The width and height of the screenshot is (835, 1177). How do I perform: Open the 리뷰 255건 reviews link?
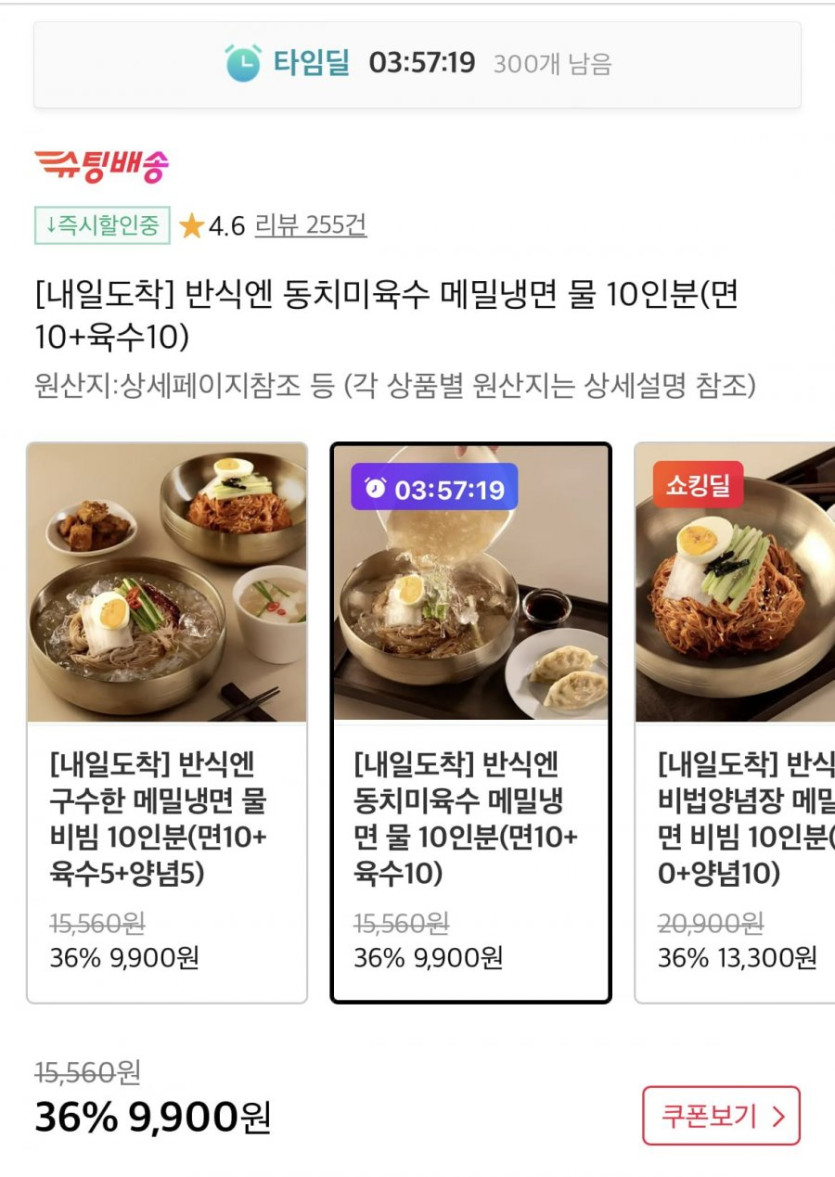click(x=310, y=226)
